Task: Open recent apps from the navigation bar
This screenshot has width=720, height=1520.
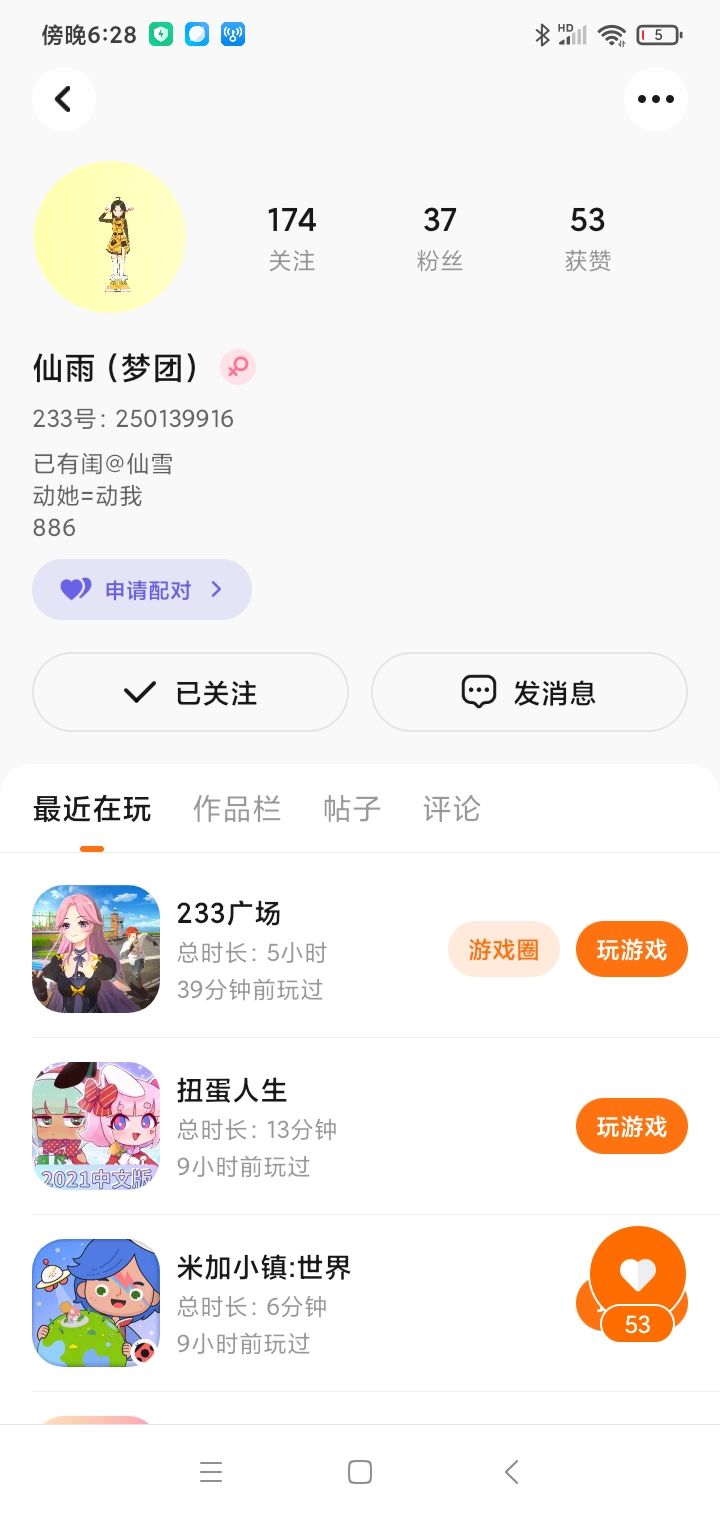Action: coord(211,1472)
